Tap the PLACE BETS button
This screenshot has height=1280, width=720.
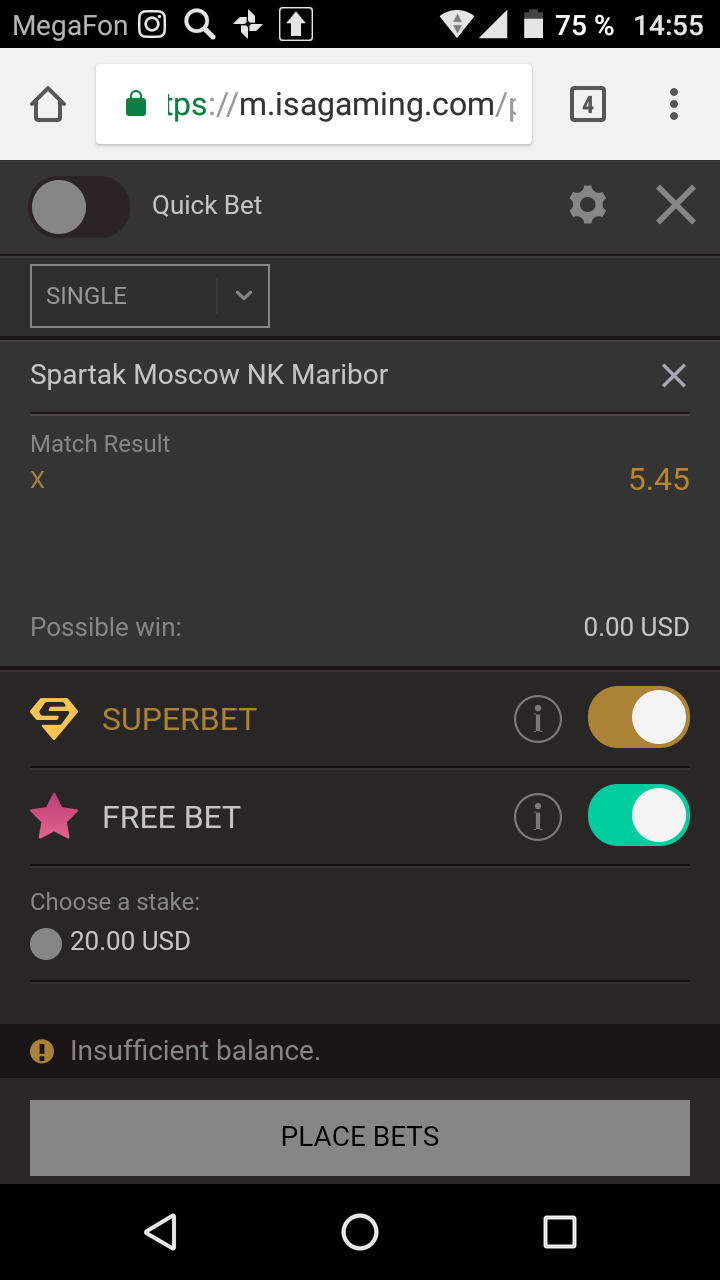coord(360,1137)
